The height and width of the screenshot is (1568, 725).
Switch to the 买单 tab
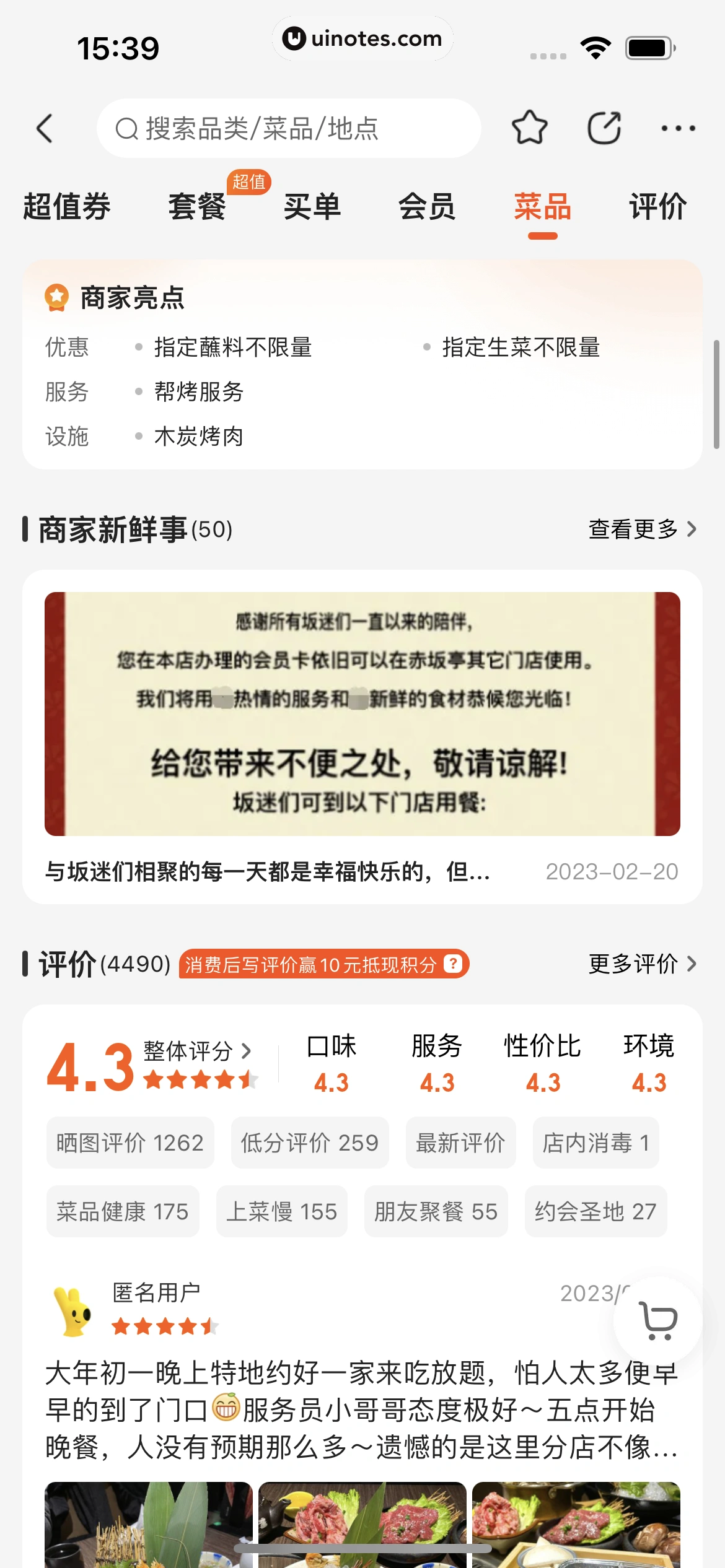pos(312,207)
